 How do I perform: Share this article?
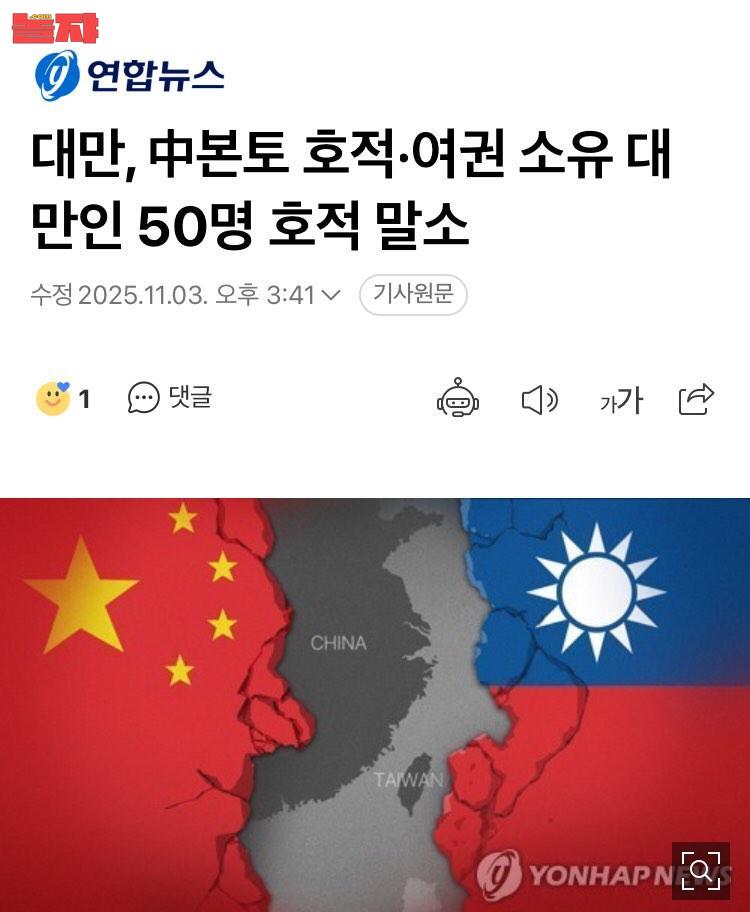pyautogui.click(x=696, y=399)
